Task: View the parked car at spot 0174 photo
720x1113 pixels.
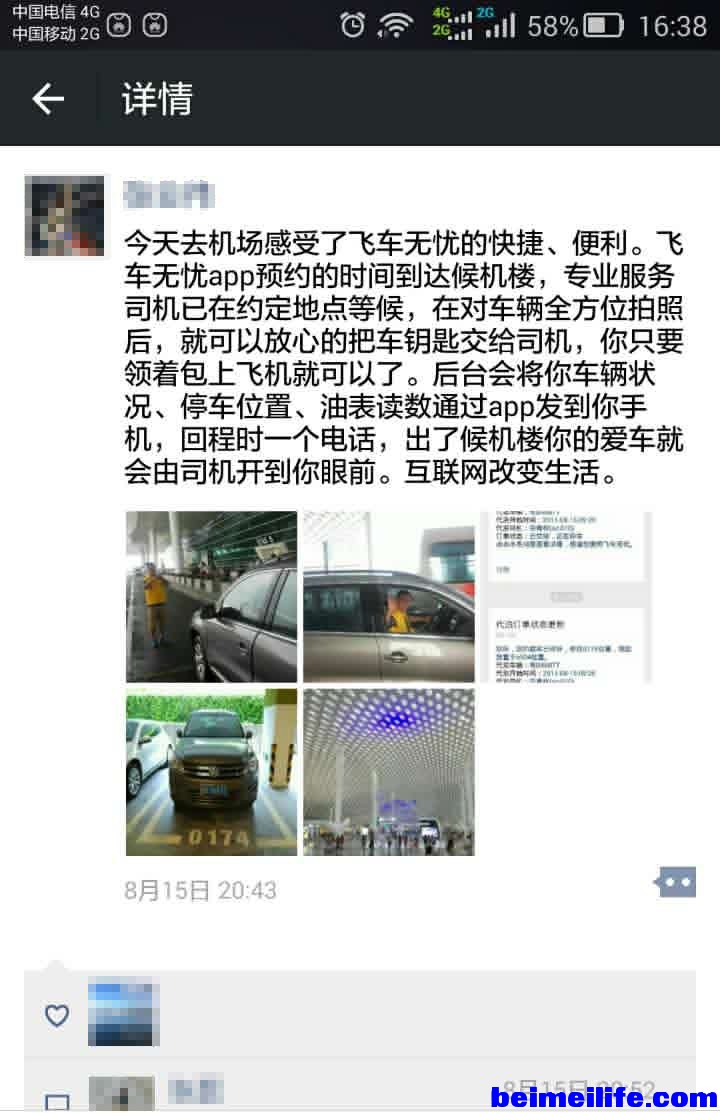Action: coord(211,772)
